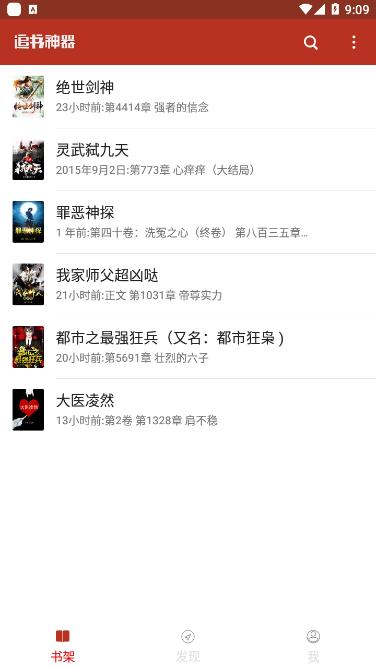Image resolution: width=376 pixels, height=668 pixels.
Task: Open the book 绝世剑神
Action: 188,97
